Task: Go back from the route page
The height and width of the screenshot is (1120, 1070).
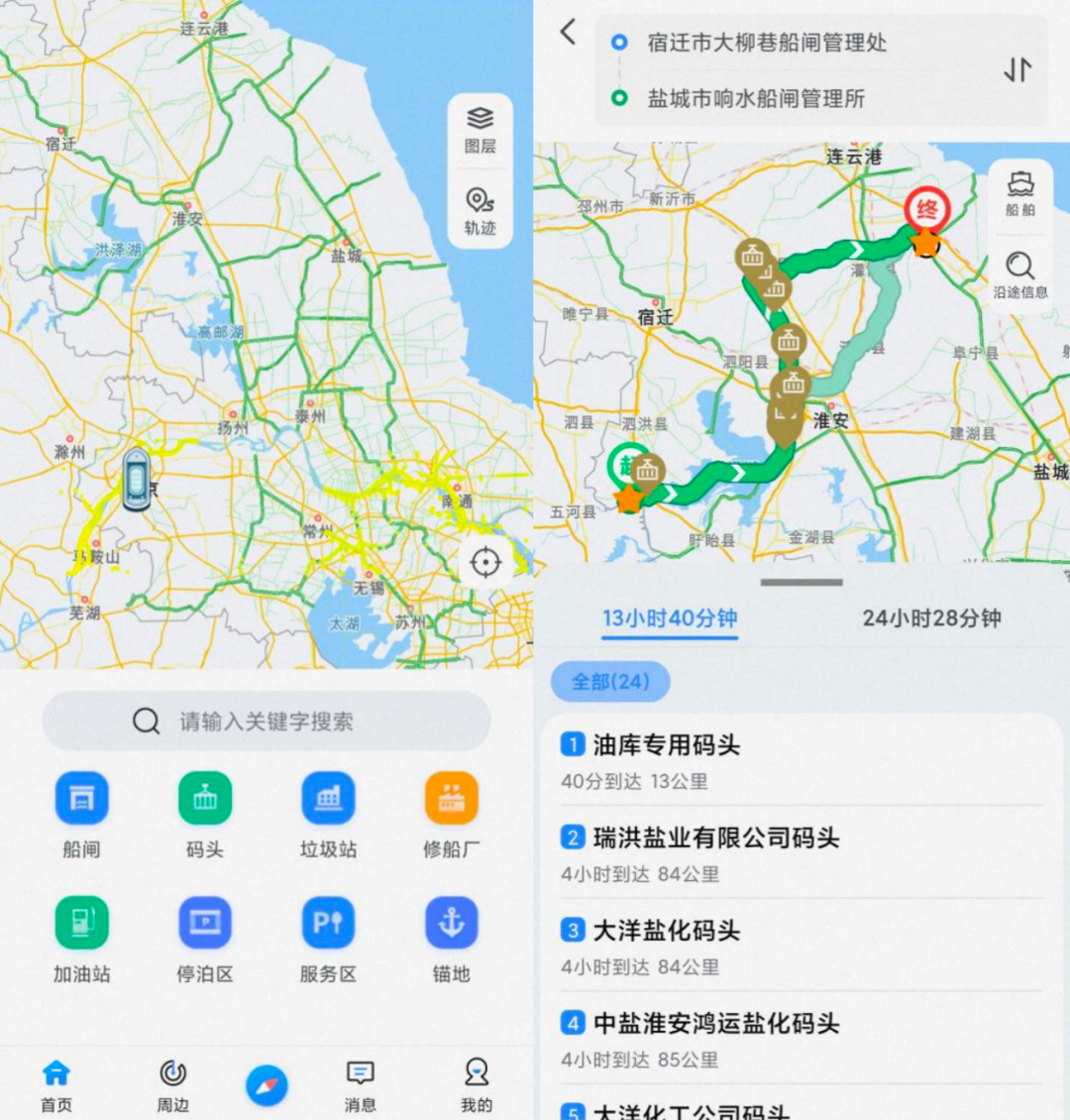Action: click(569, 33)
